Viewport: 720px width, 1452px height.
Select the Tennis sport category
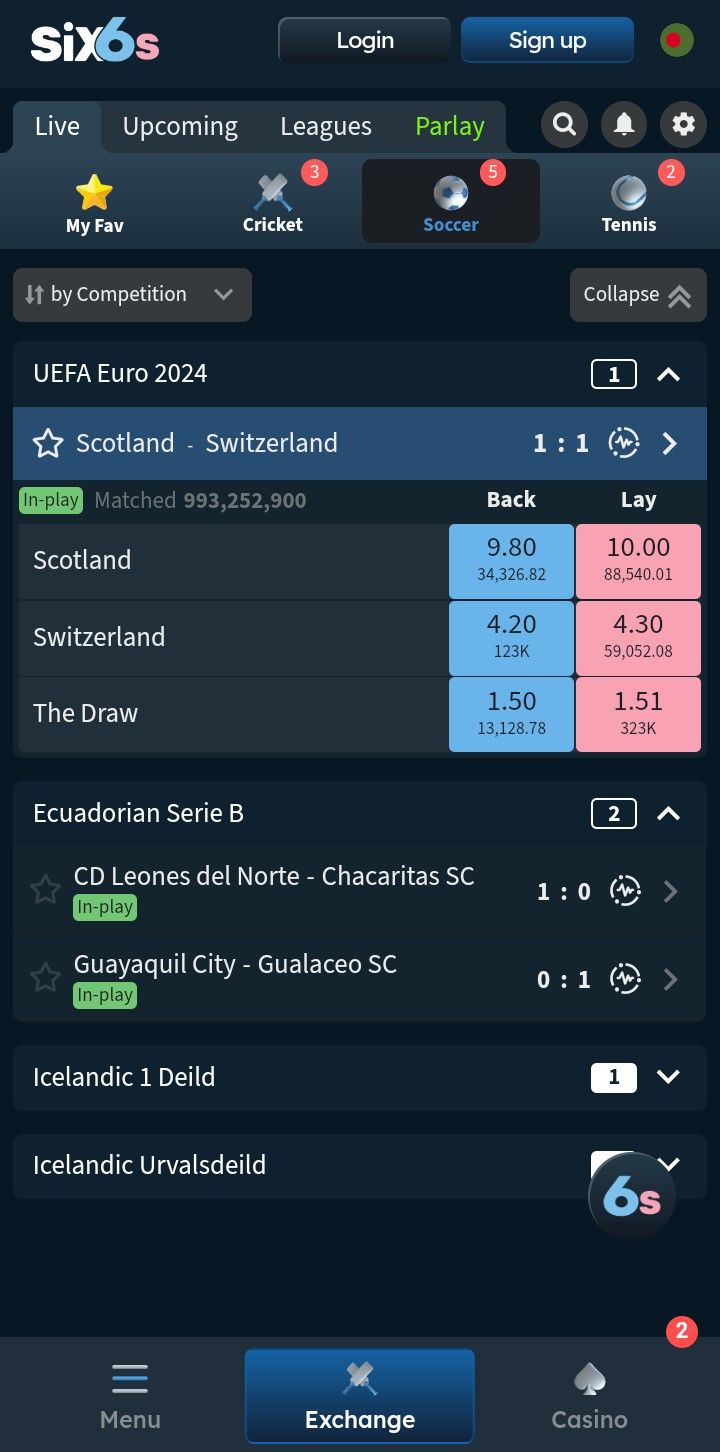629,203
